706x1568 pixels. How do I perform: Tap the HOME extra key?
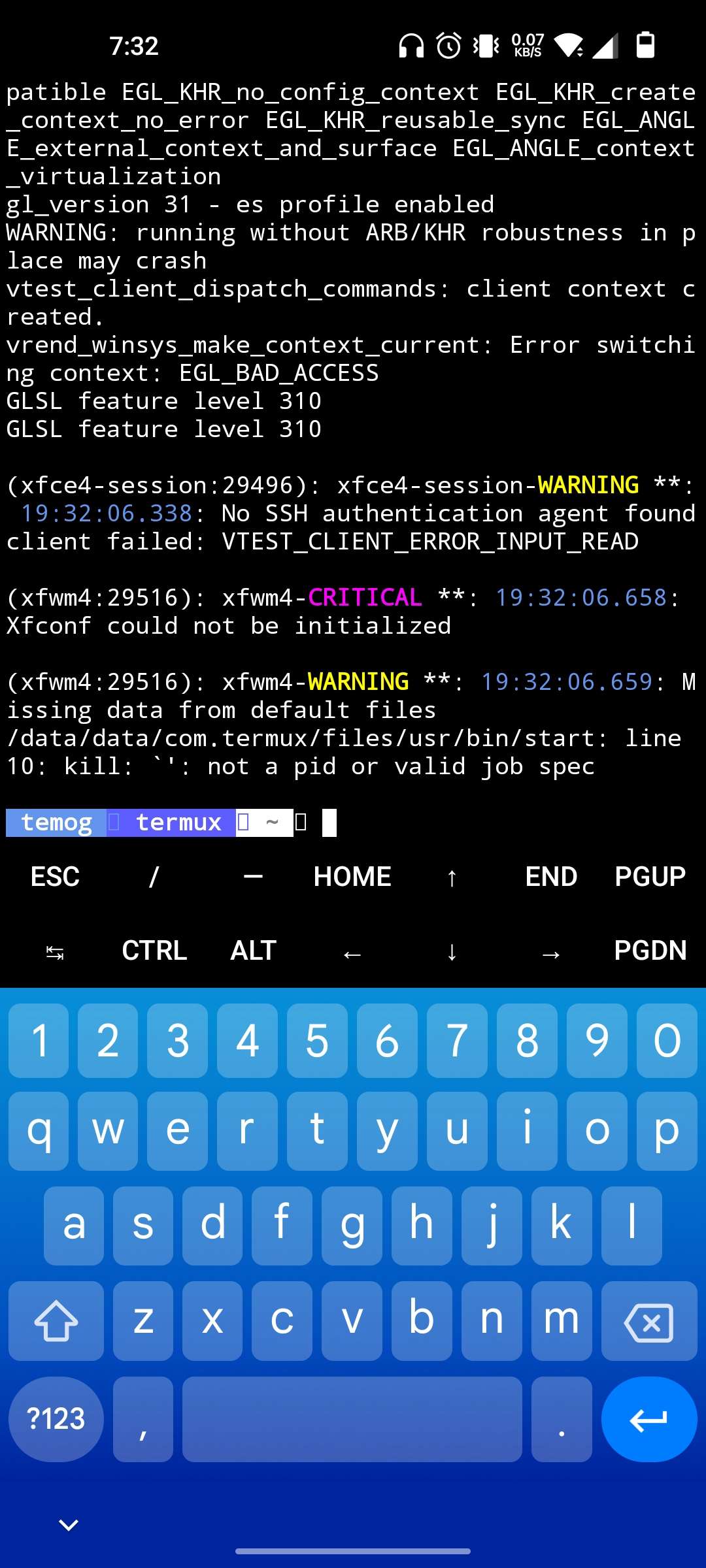tap(352, 877)
